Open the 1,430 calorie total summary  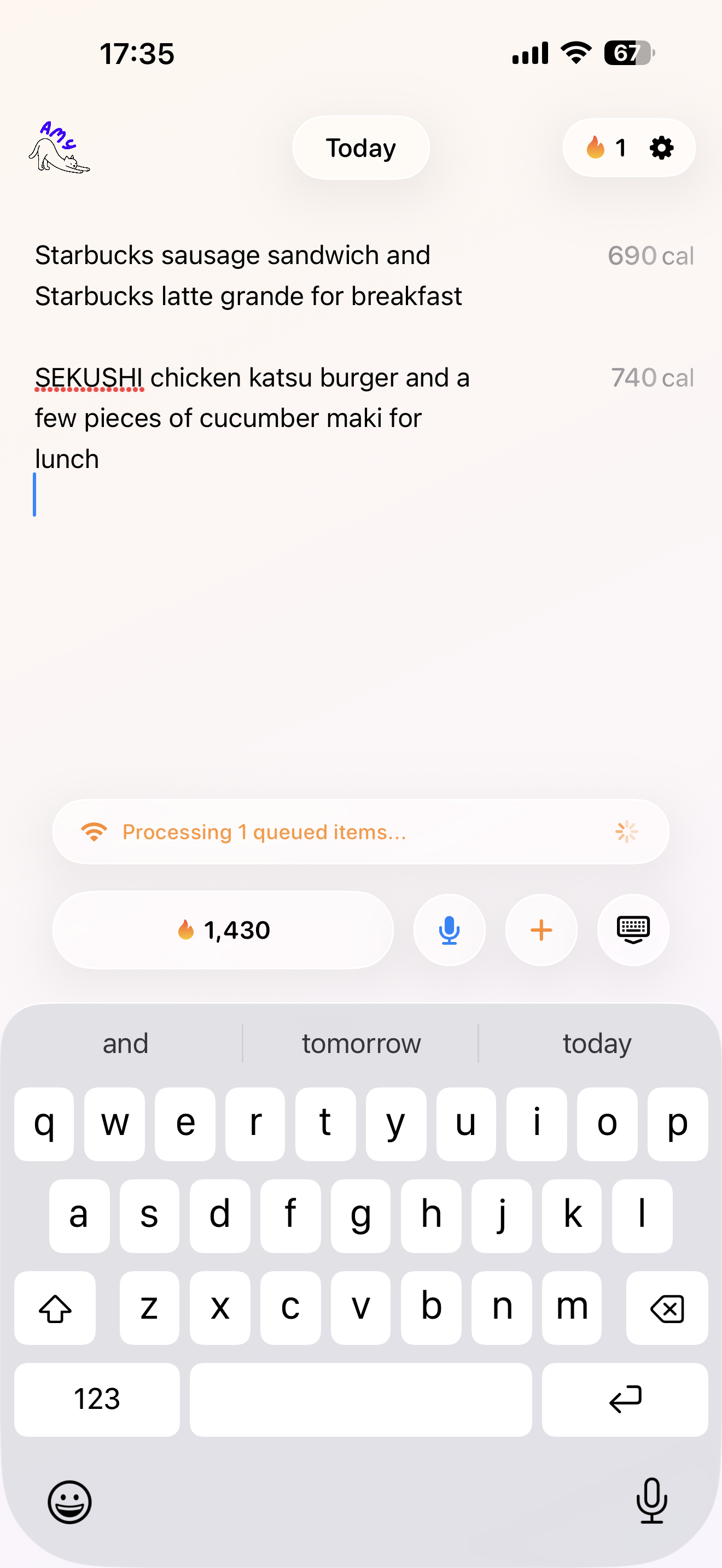[223, 929]
